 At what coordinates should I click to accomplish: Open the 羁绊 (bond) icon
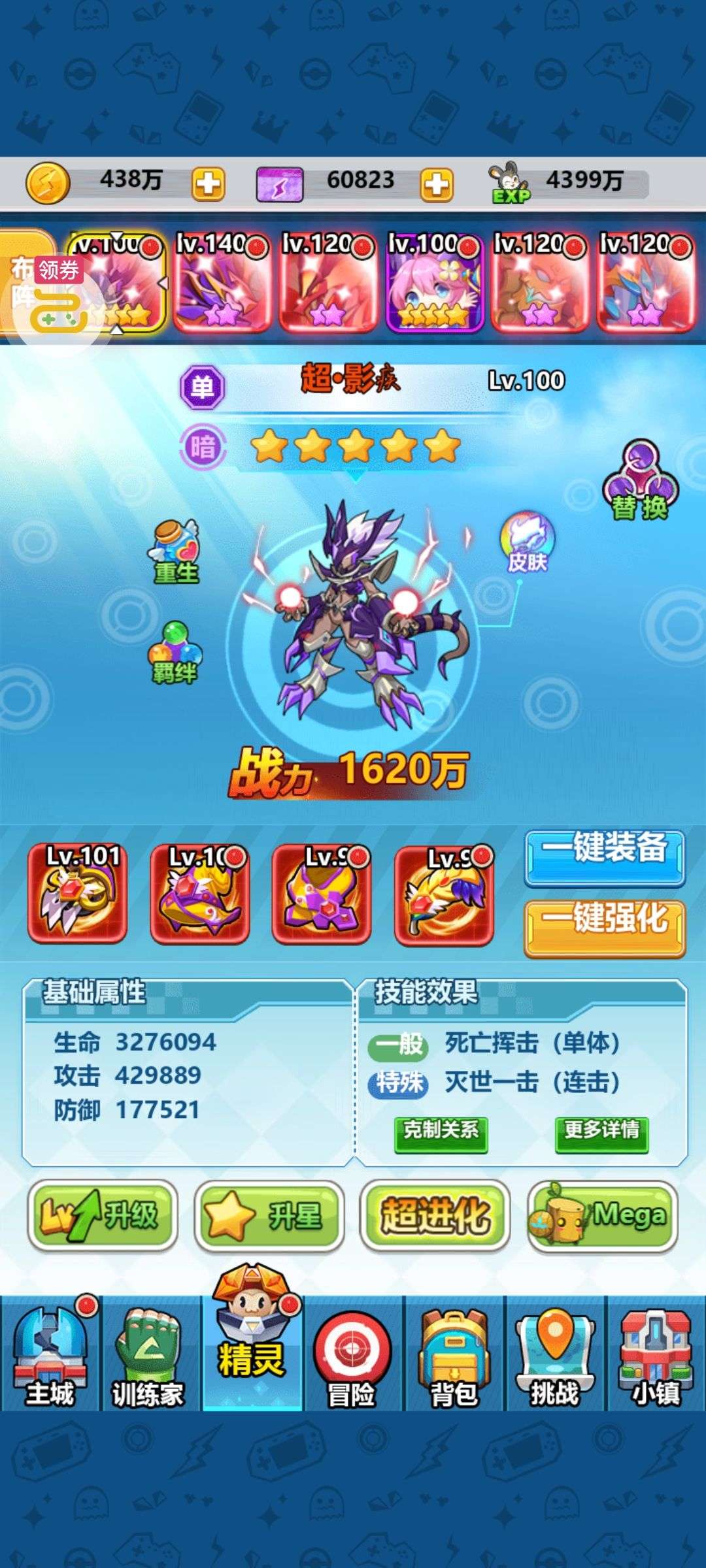coord(175,653)
